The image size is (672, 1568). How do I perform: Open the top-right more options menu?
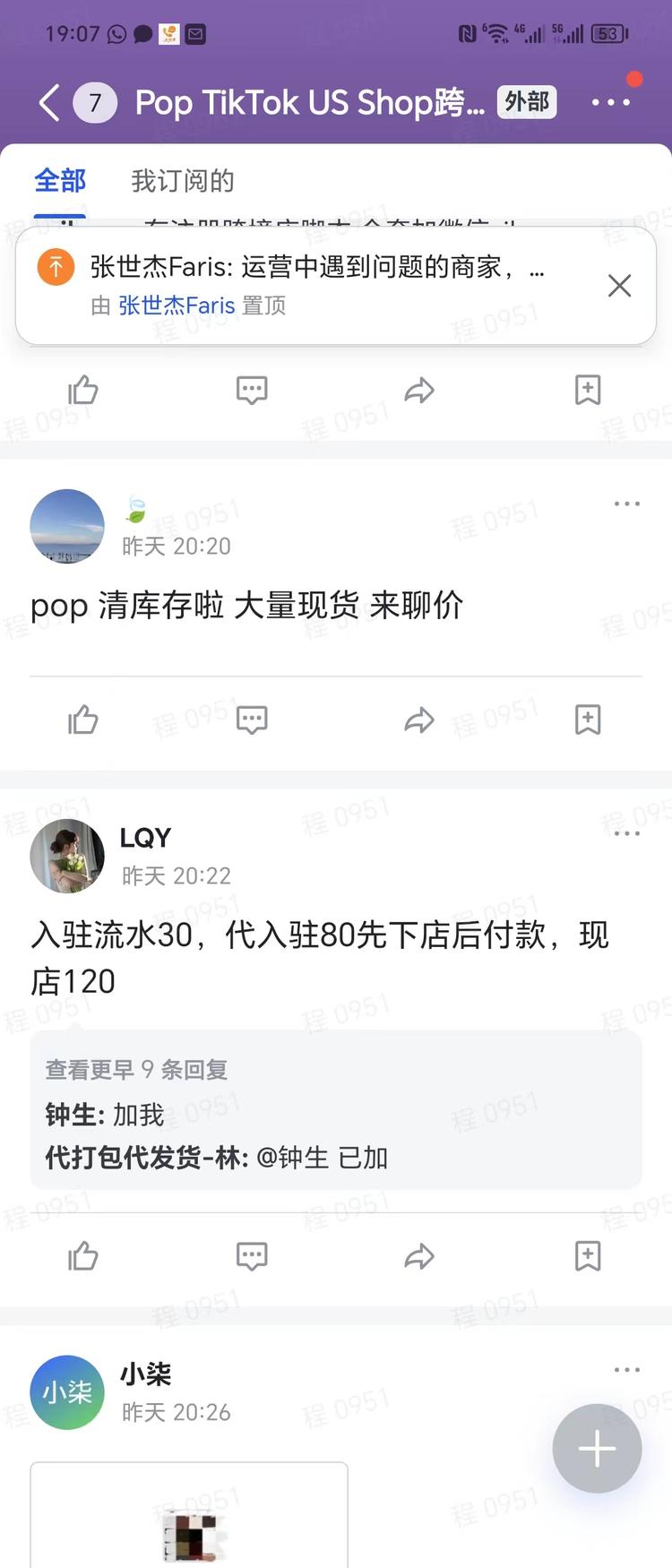[611, 102]
